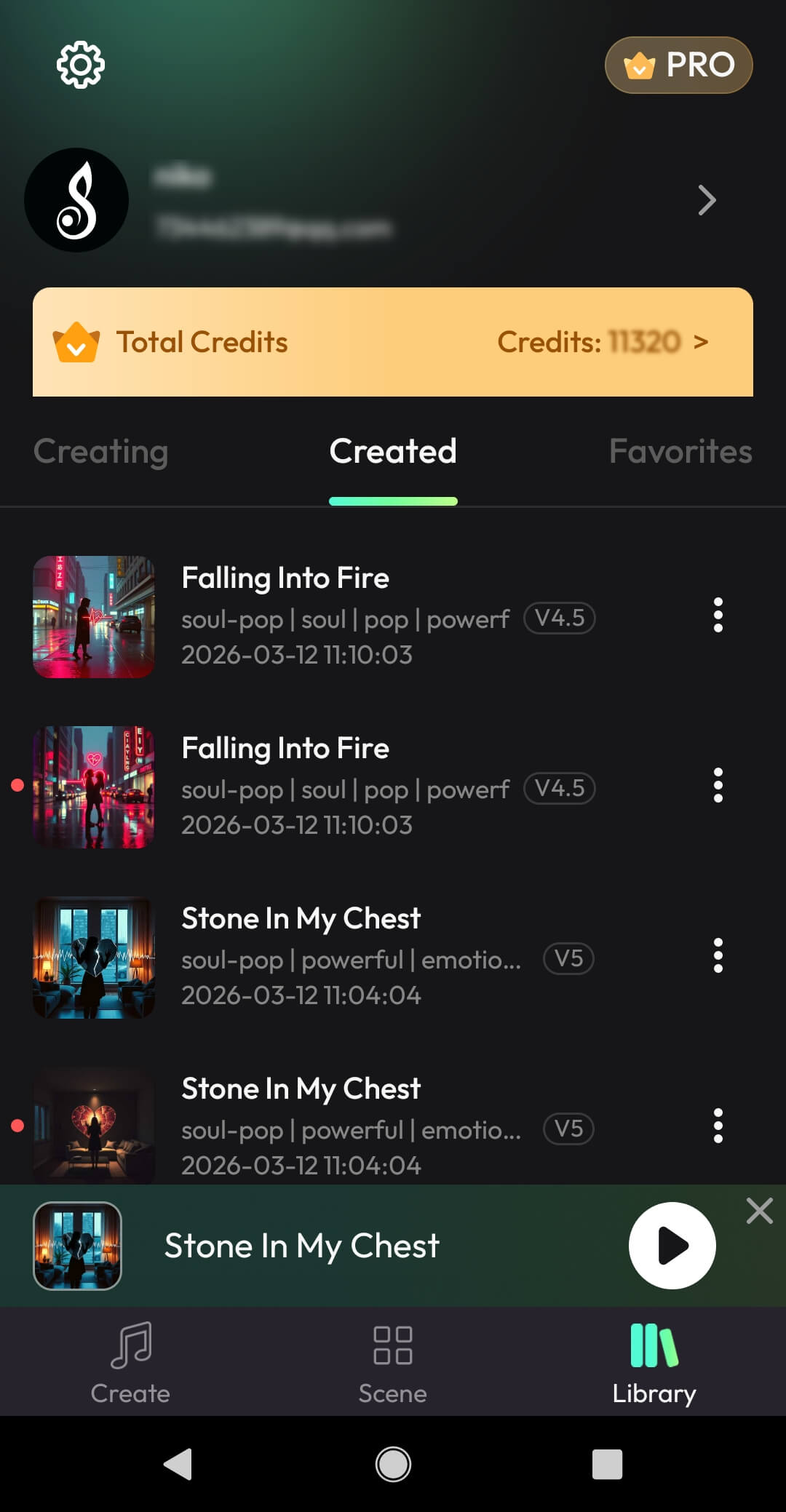Open options for the second Falling Into Fire
The height and width of the screenshot is (1512, 786).
(x=718, y=785)
